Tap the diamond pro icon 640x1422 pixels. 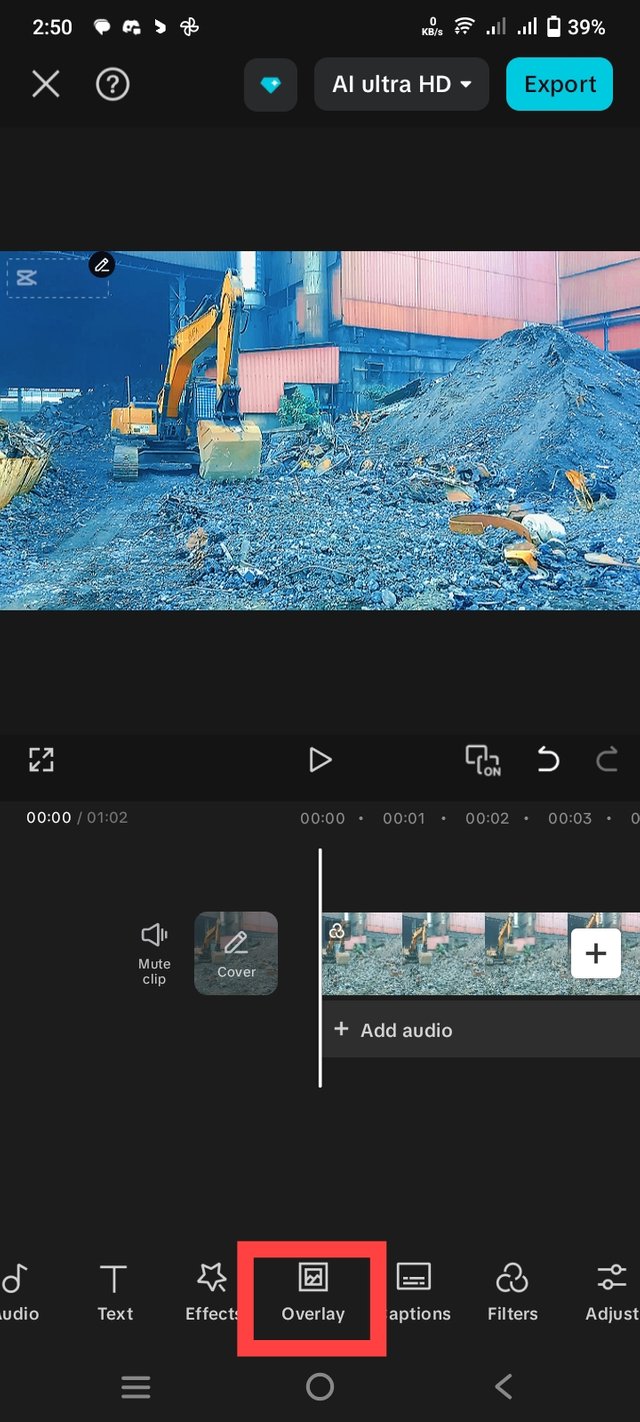tap(271, 85)
